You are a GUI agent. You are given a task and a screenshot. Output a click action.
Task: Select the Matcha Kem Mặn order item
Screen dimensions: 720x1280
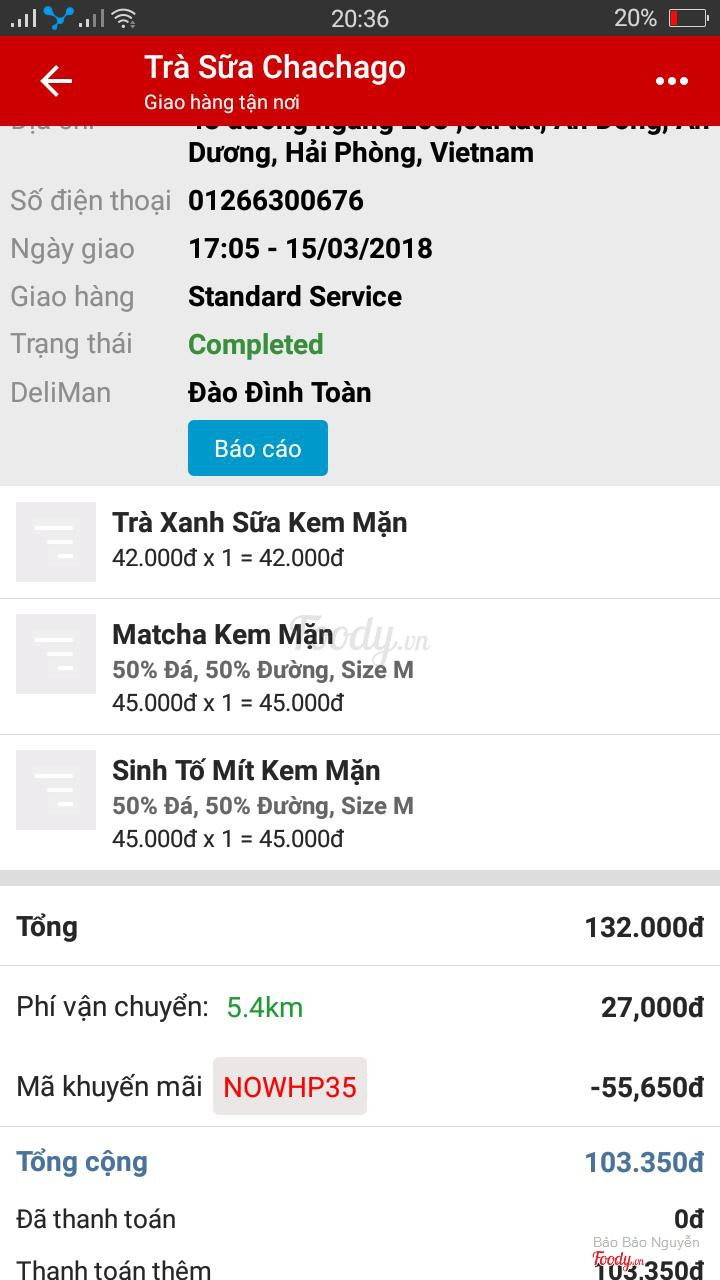[x=223, y=635]
